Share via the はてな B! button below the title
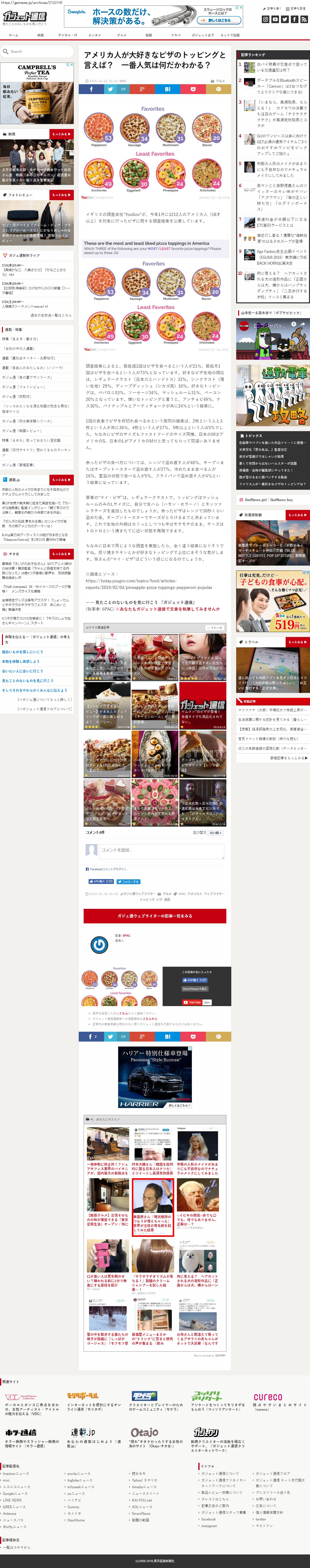Viewport: 310px width, 1568px height. click(168, 89)
